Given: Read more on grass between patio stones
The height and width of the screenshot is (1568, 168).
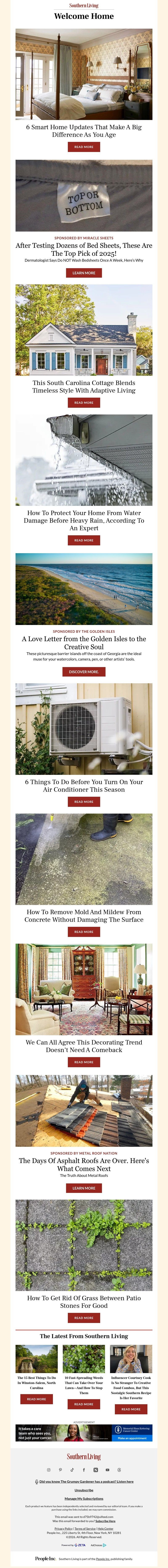Looking at the screenshot, I should coord(84,1318).
